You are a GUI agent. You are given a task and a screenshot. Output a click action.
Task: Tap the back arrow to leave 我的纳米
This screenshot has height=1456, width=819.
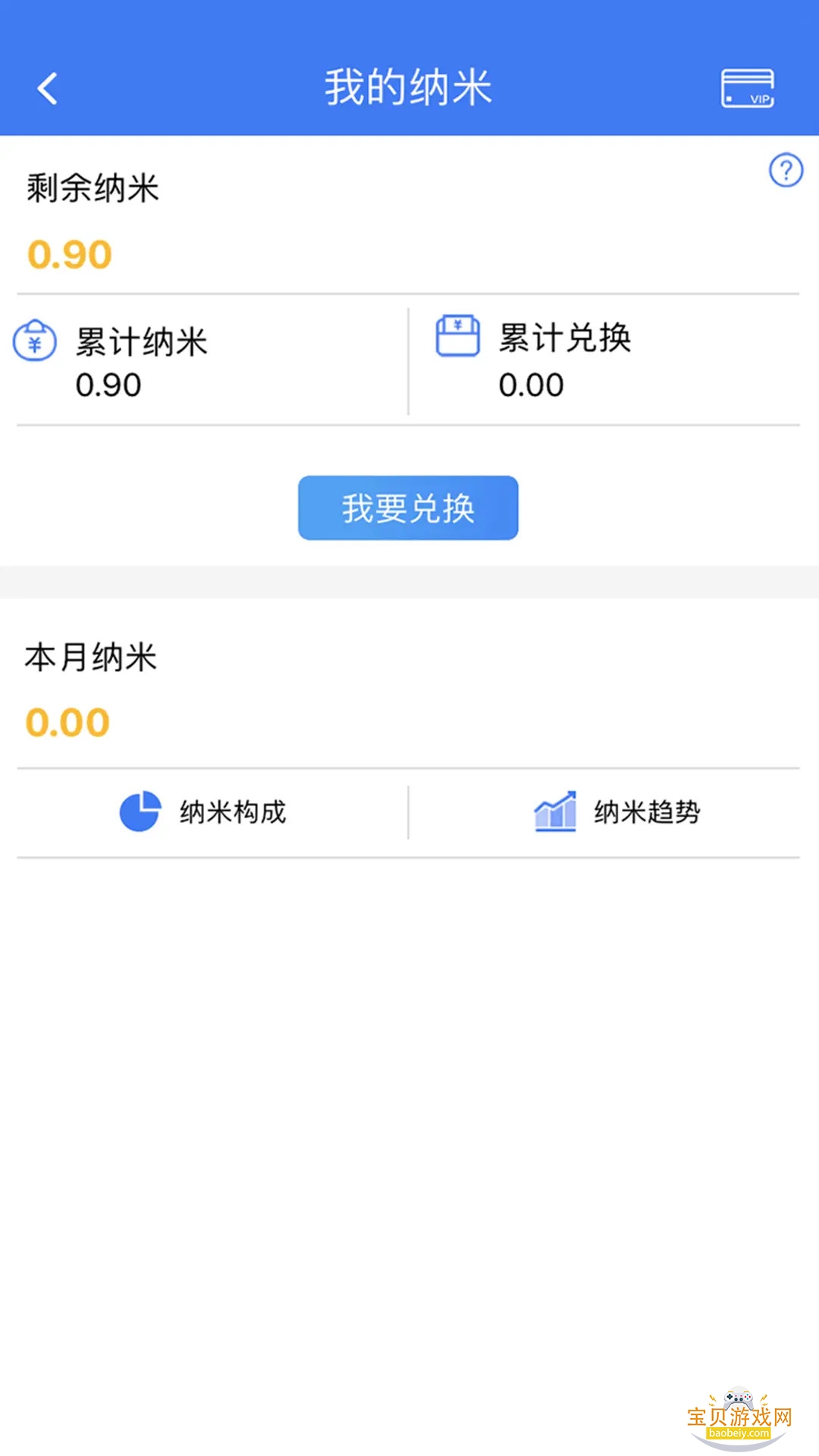point(48,86)
